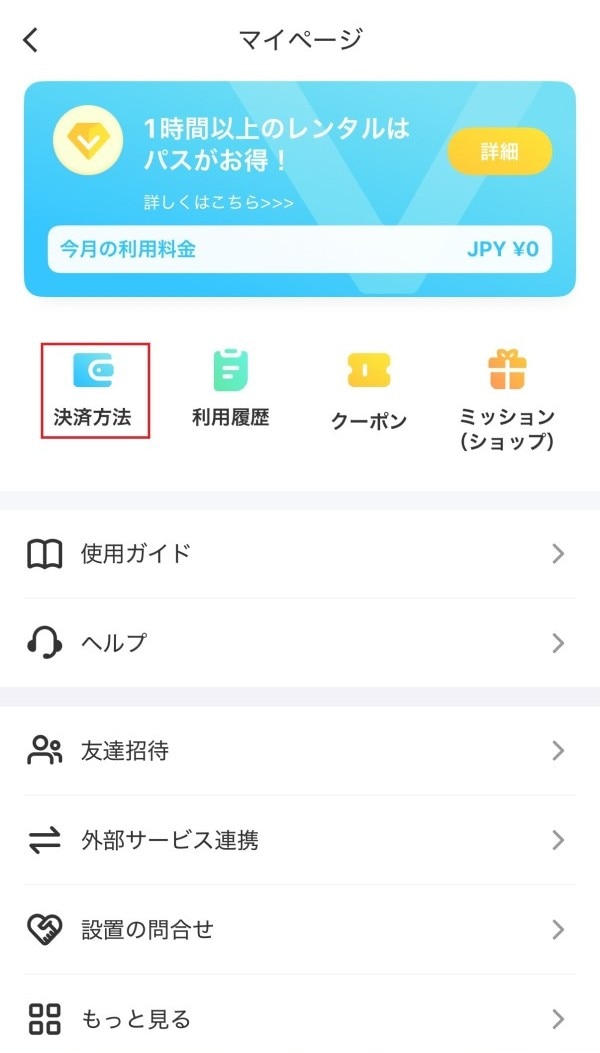Open ミッション (ショップ)

(x=506, y=401)
